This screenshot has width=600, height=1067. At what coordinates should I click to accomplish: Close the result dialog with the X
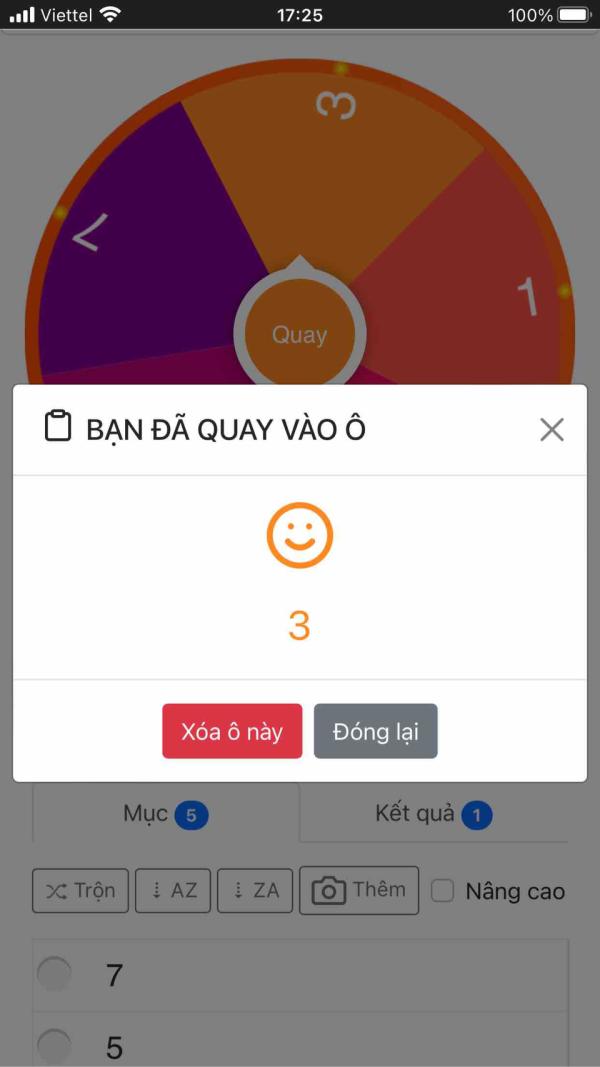[x=552, y=430]
